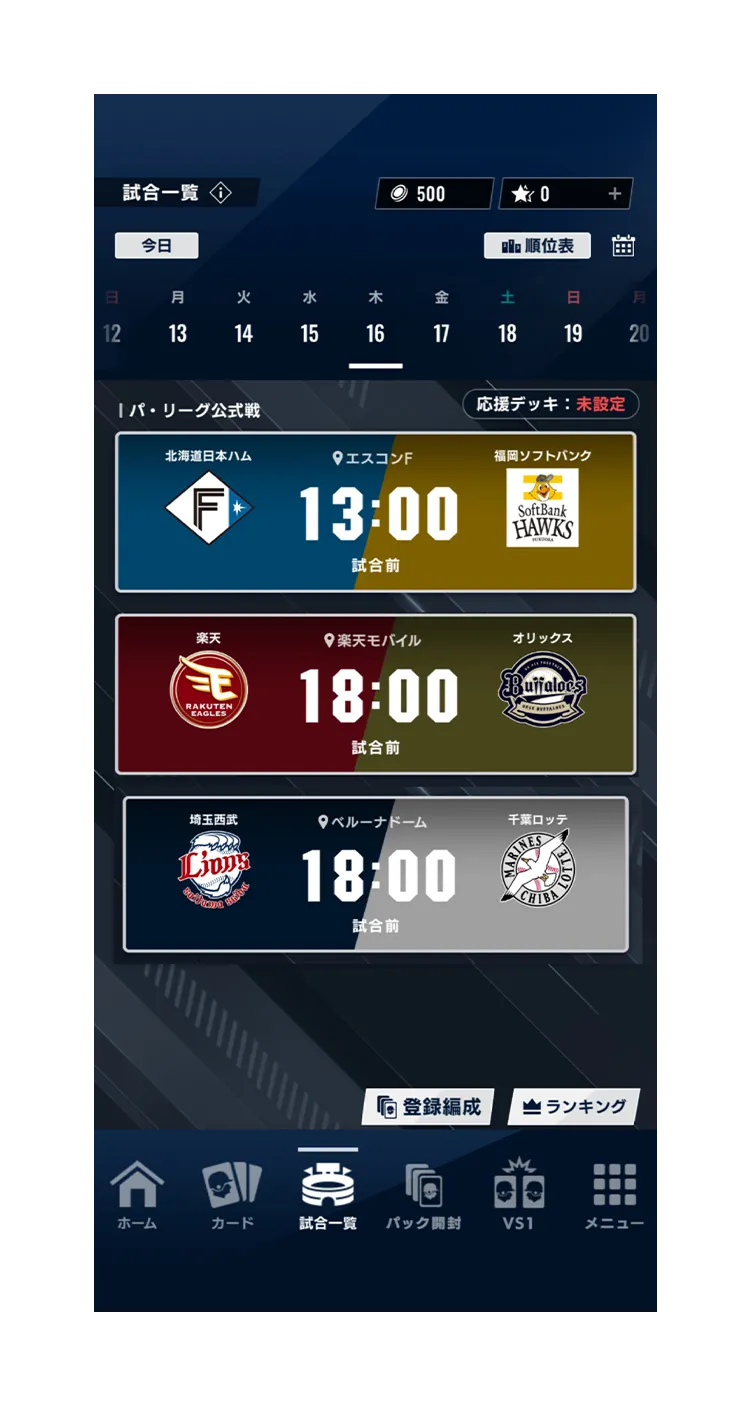
Task: Select Wednesday the 15th
Action: coord(310,321)
